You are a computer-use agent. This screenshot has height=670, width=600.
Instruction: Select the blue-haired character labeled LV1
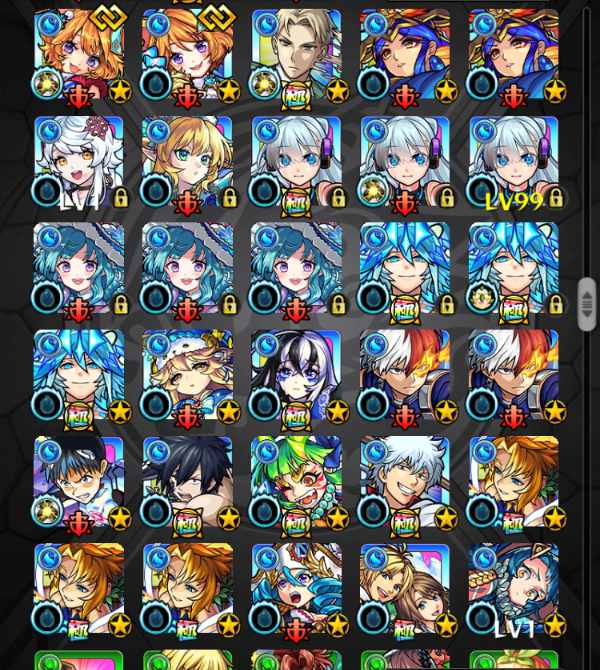(513, 590)
